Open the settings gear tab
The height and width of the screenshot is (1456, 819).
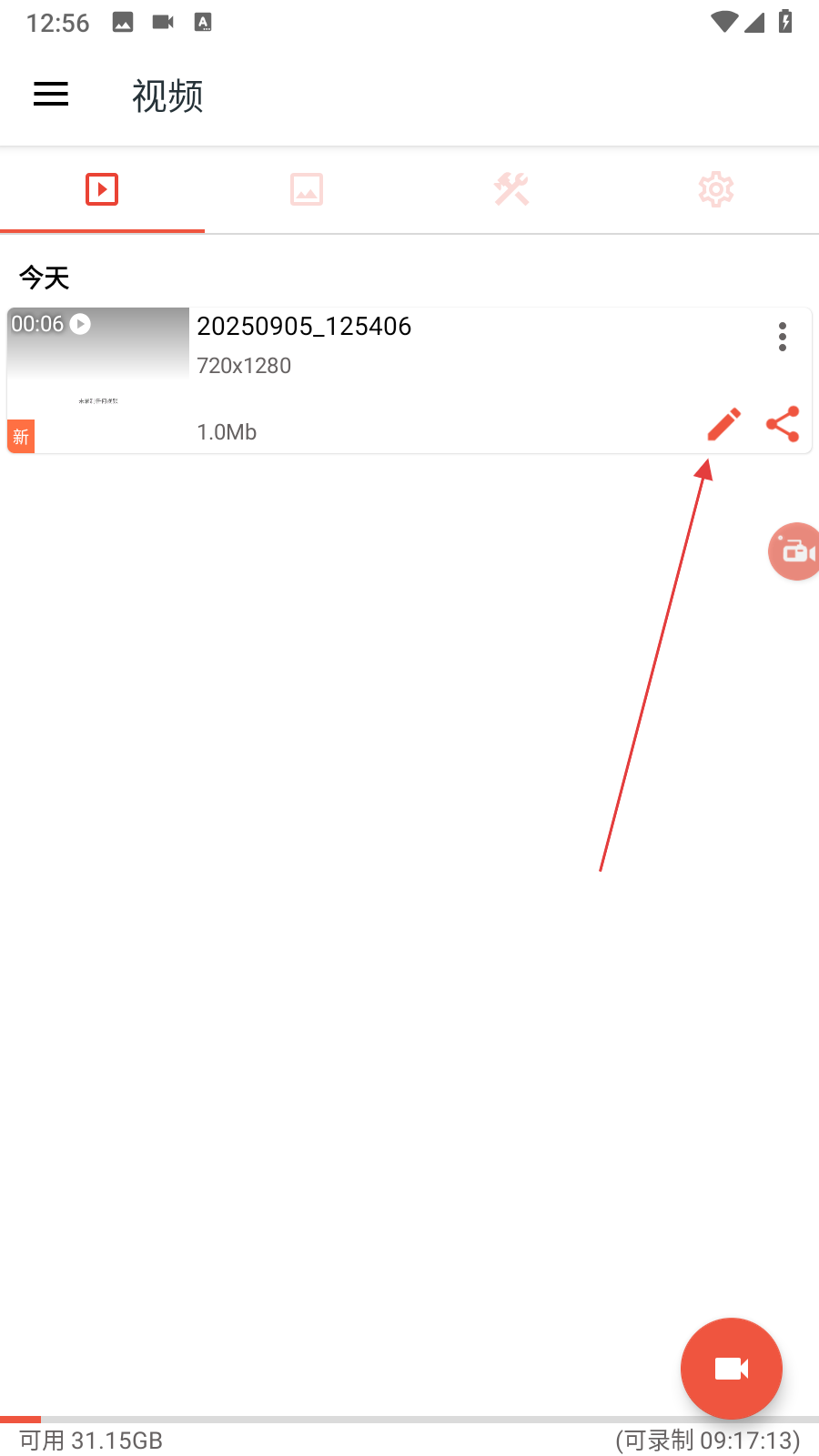pos(716,189)
